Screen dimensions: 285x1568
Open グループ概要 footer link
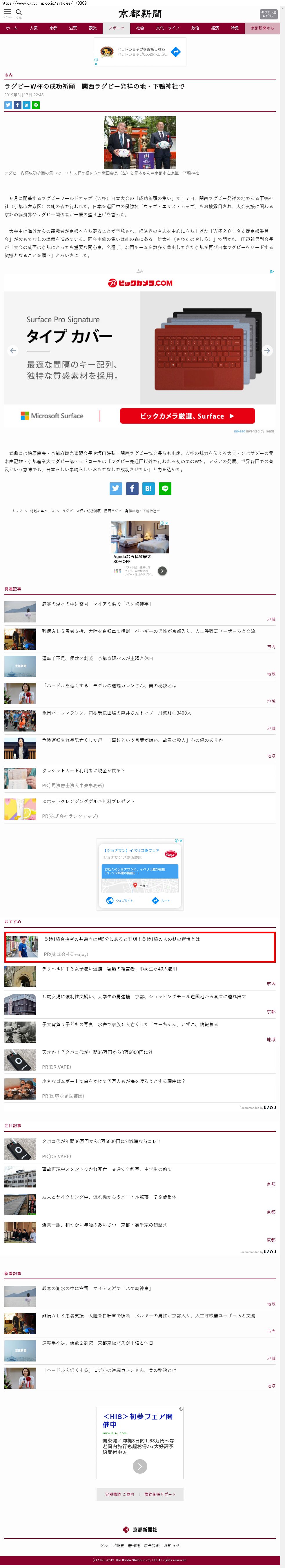[112, 1545]
